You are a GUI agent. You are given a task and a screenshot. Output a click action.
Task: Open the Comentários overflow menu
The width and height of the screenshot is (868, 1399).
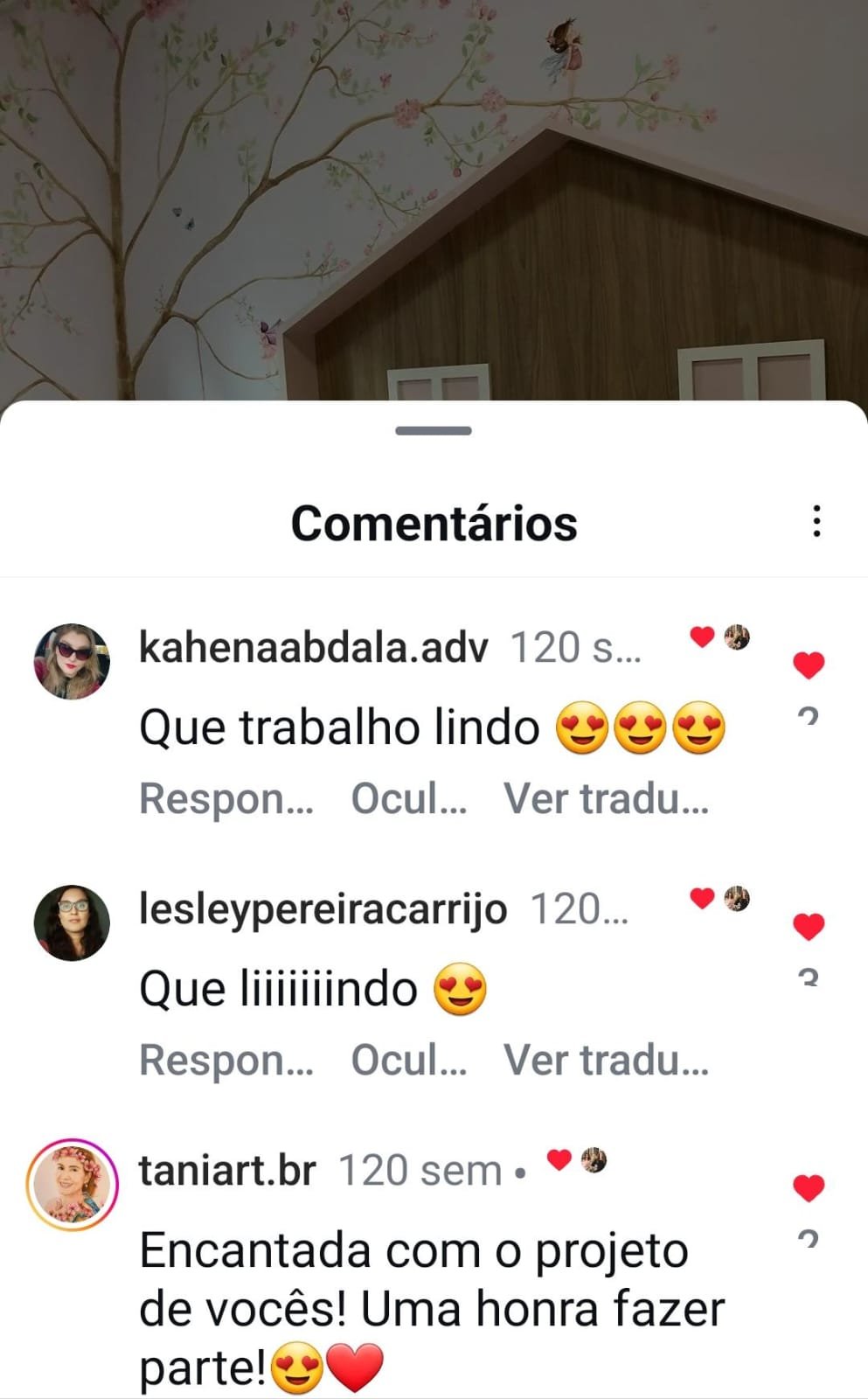816,521
